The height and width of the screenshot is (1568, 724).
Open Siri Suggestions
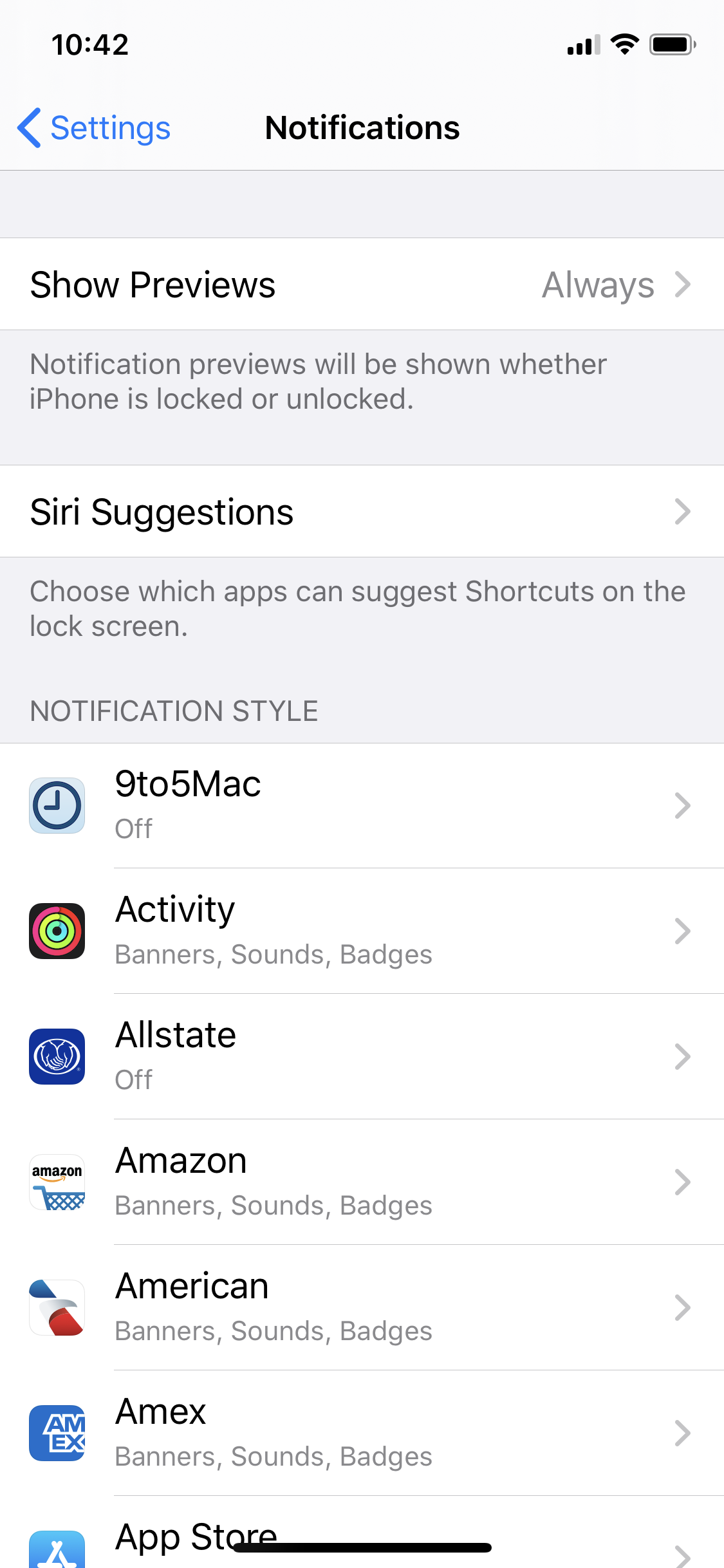point(362,511)
